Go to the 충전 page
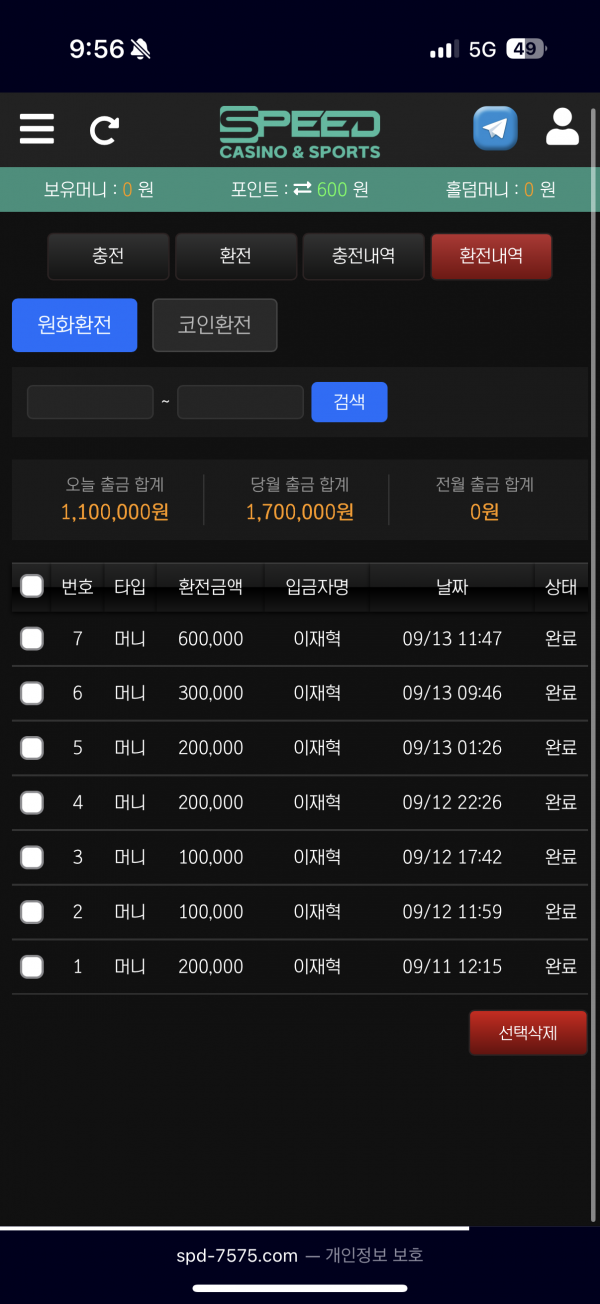600x1304 pixels. (x=108, y=256)
